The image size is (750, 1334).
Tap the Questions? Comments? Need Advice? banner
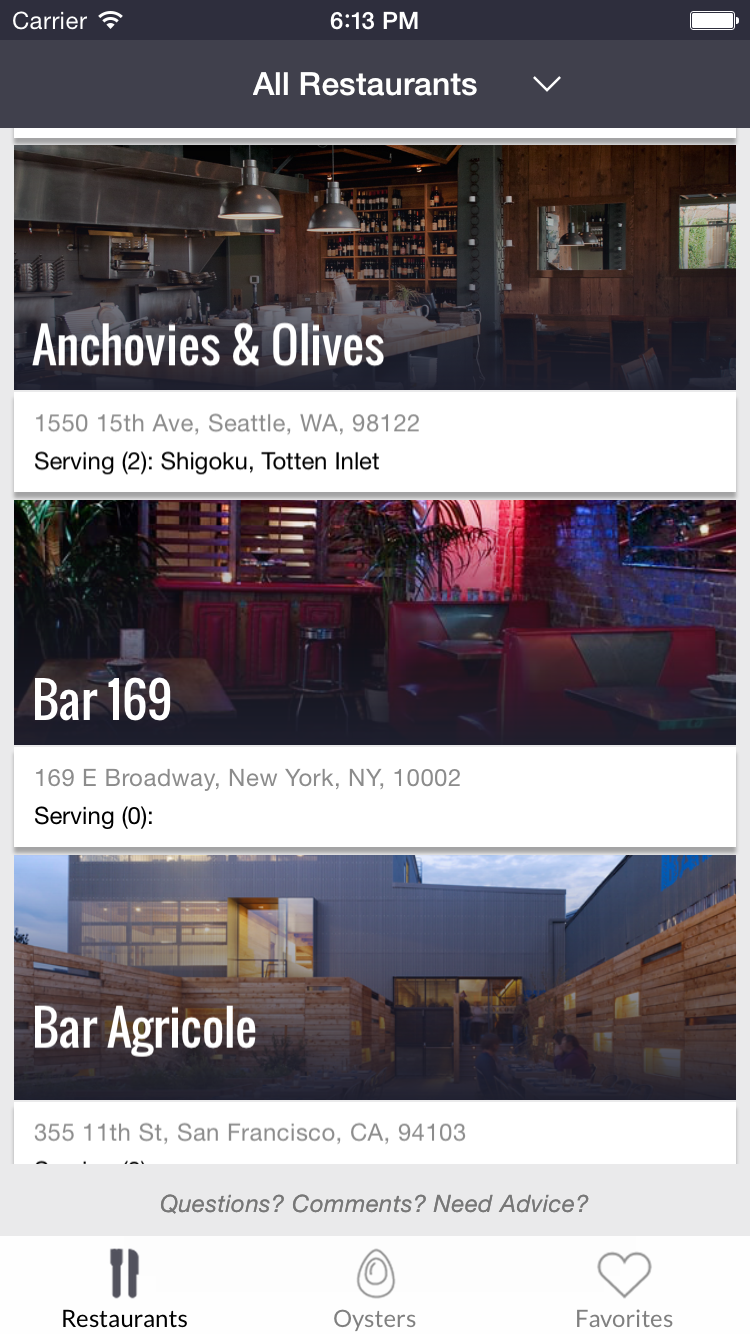[375, 1203]
